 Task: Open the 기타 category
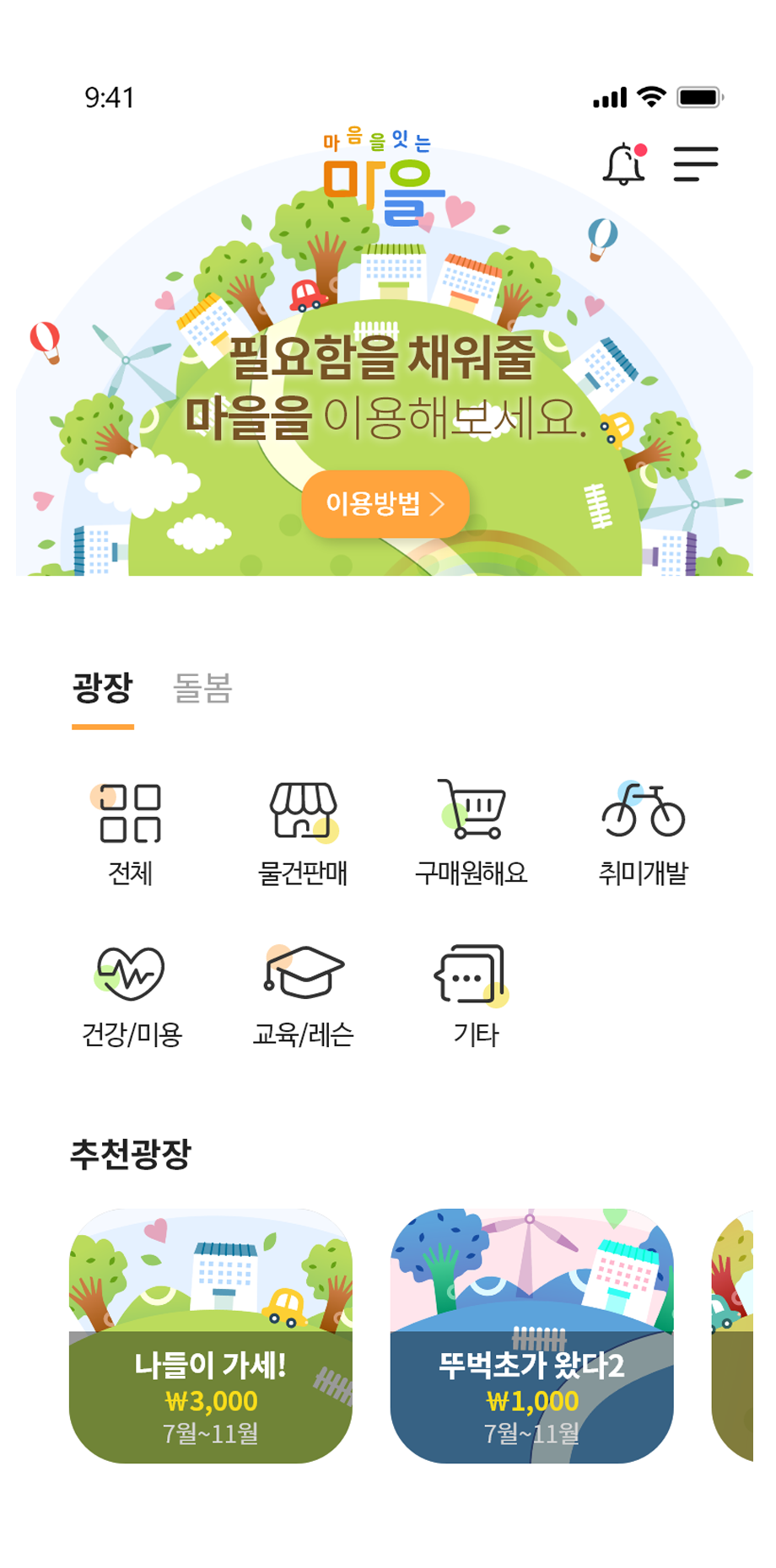pos(476,995)
